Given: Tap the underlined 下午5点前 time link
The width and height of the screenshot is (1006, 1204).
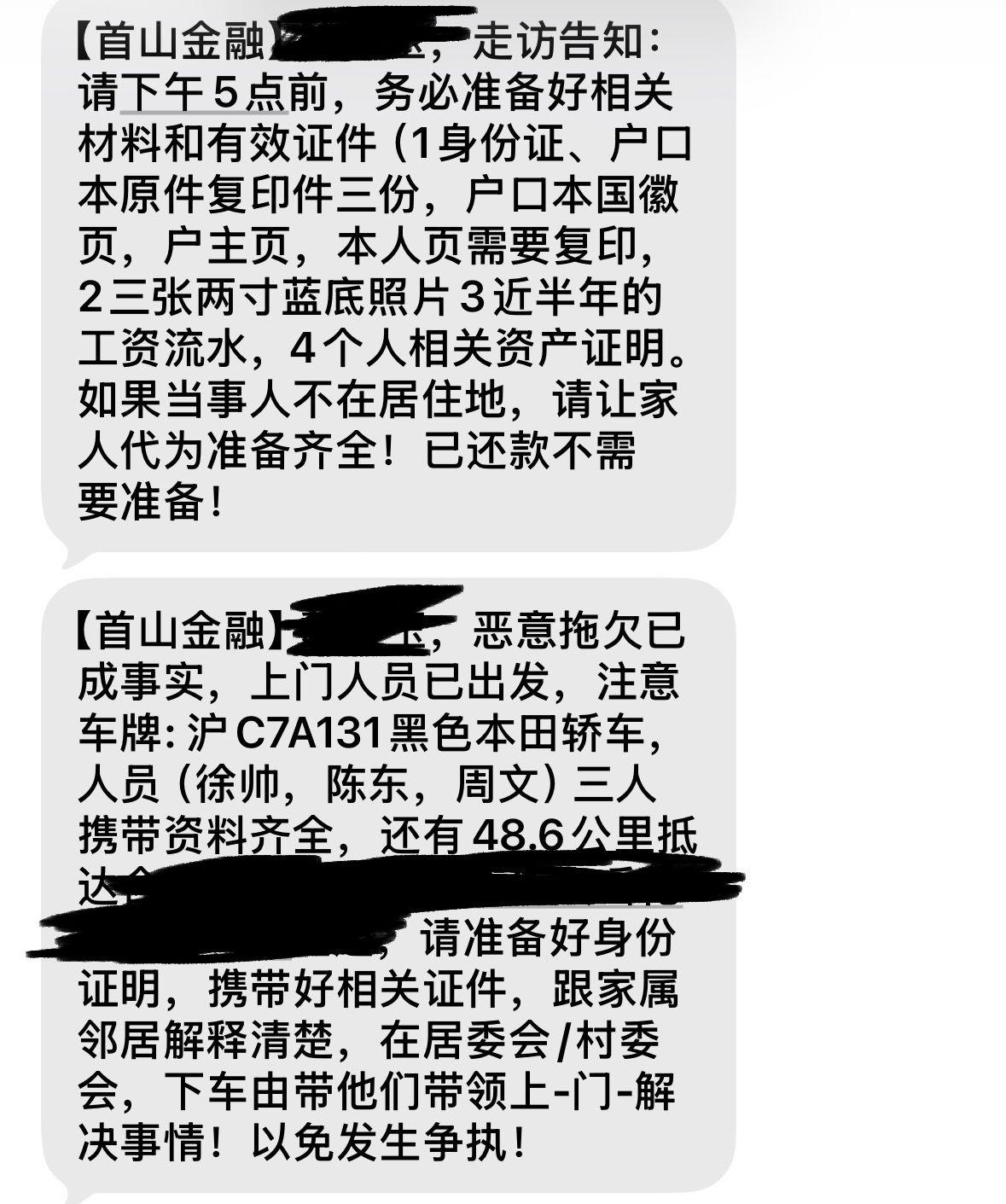Looking at the screenshot, I should coord(205,93).
